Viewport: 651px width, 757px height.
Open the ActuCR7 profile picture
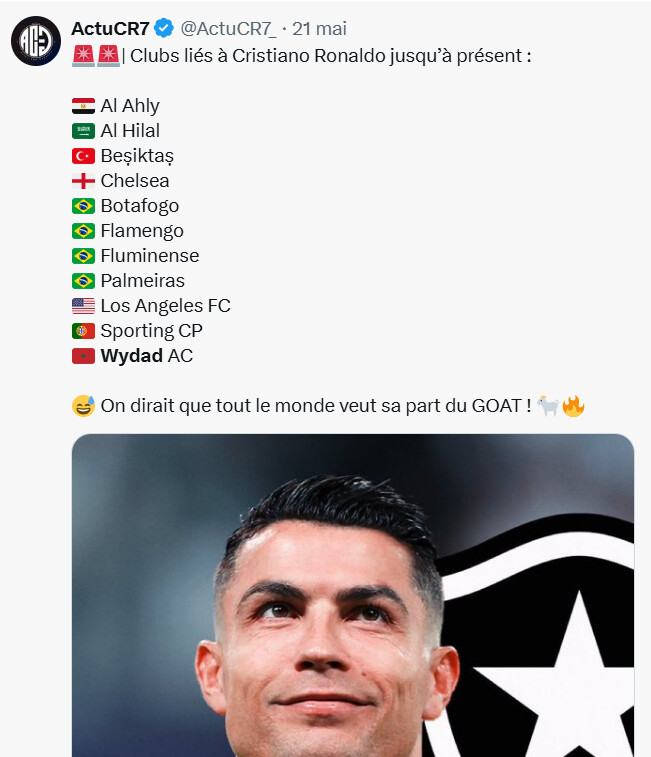pyautogui.click(x=36, y=41)
